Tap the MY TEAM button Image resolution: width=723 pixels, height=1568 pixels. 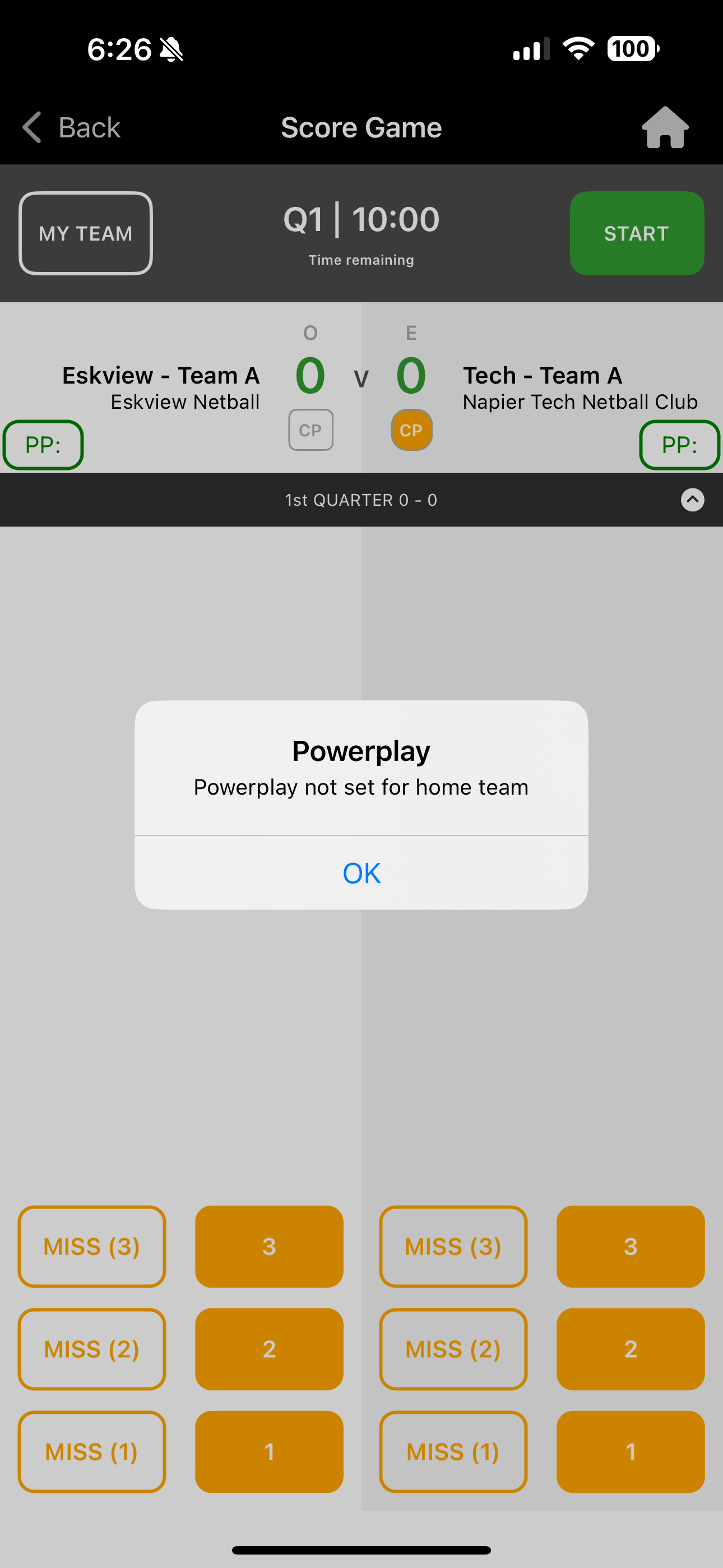click(x=86, y=233)
